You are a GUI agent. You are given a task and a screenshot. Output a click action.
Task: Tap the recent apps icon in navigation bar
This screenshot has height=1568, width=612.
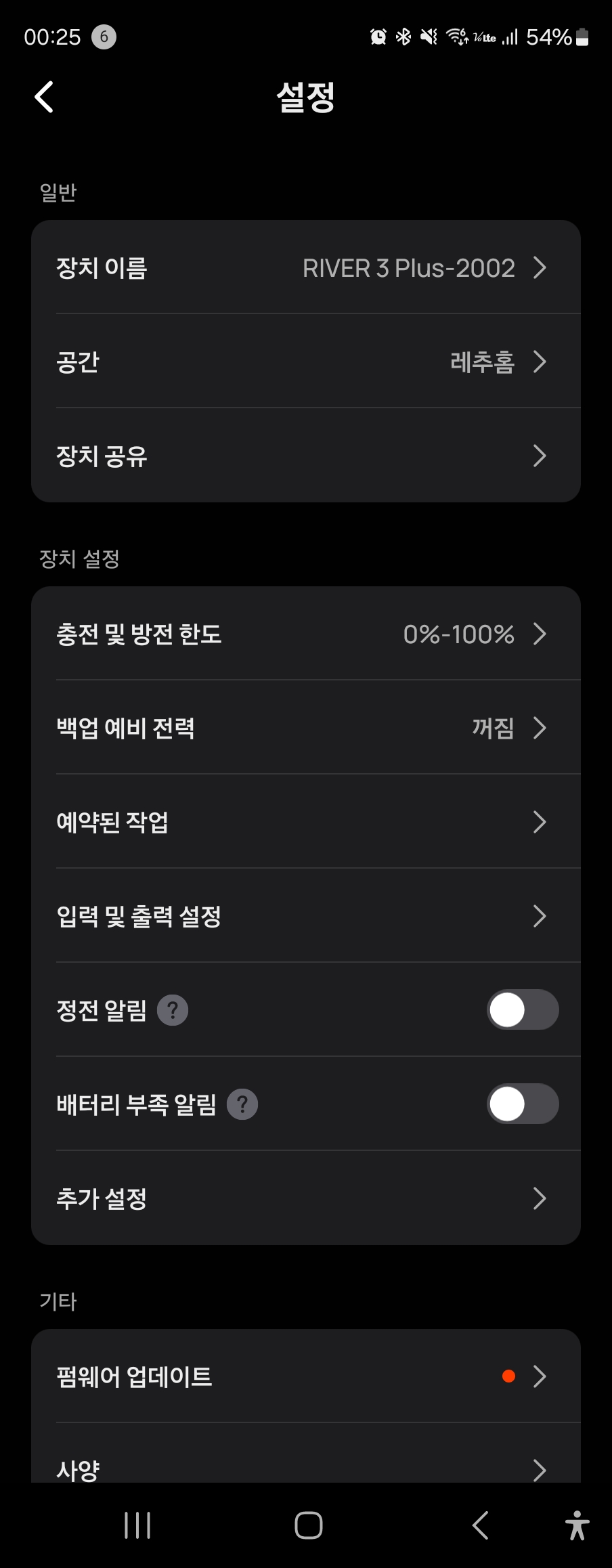point(136,1525)
